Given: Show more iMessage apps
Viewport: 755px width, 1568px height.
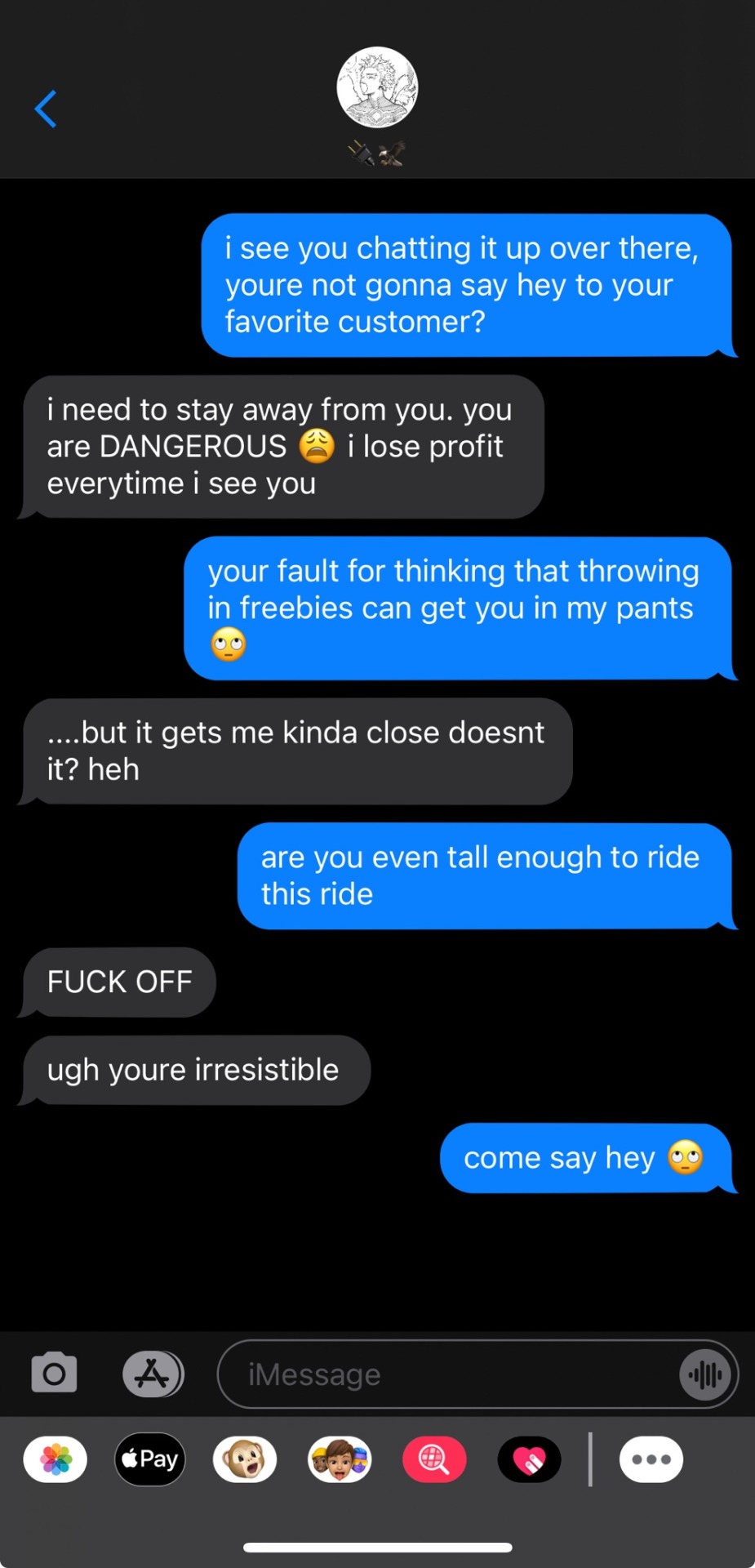Looking at the screenshot, I should pyautogui.click(x=651, y=1459).
